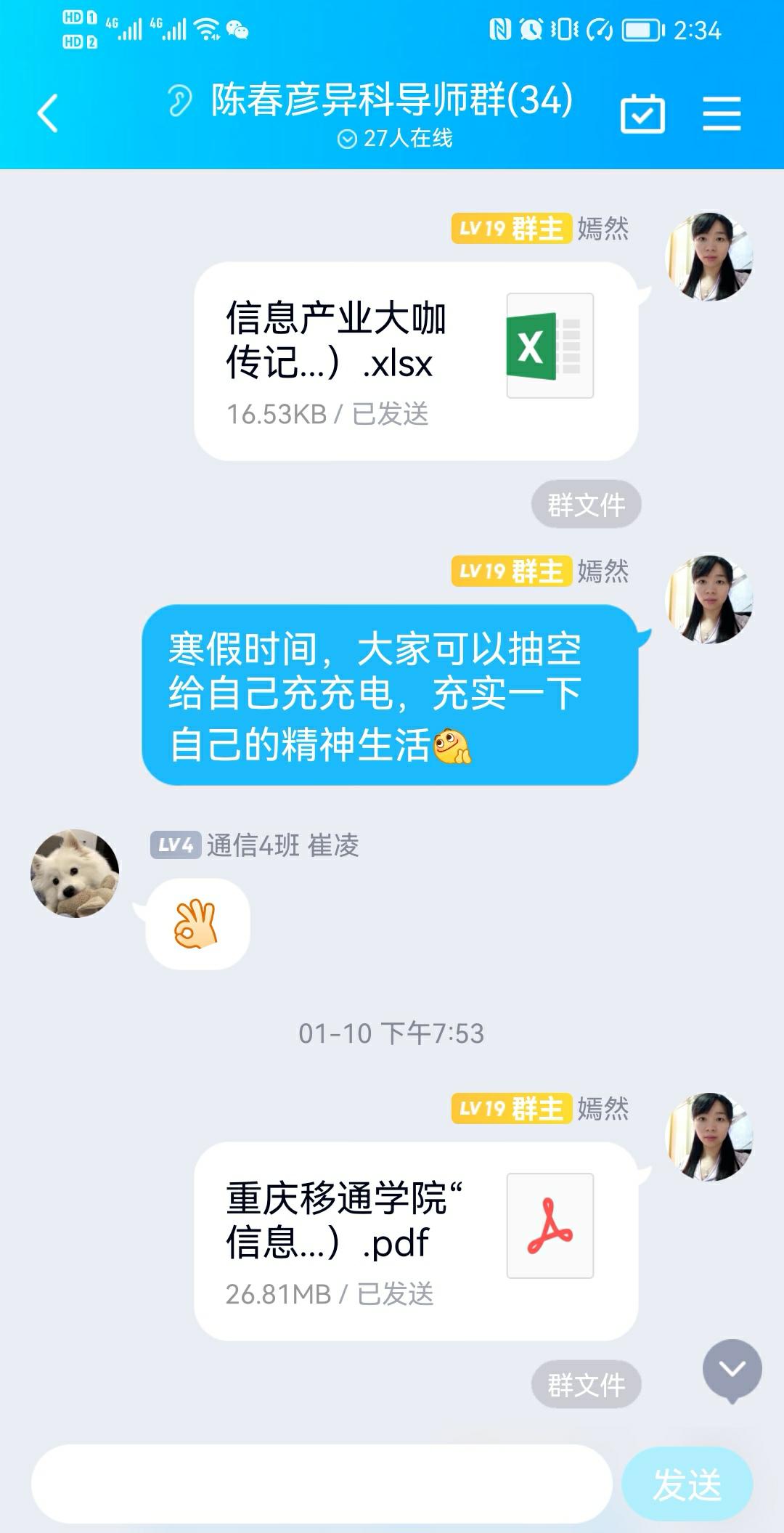Open the group calendar check-in icon
Viewport: 784px width, 1533px height.
click(x=642, y=114)
